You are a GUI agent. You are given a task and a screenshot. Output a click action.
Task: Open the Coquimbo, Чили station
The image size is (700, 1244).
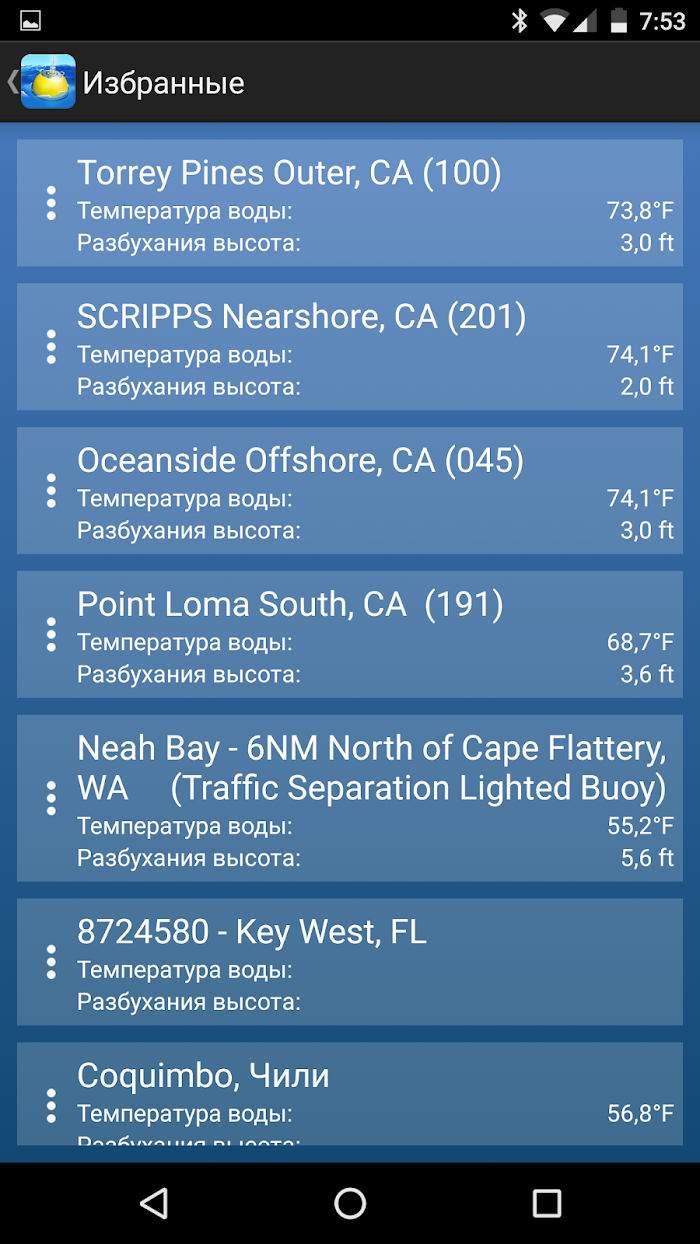(350, 1094)
